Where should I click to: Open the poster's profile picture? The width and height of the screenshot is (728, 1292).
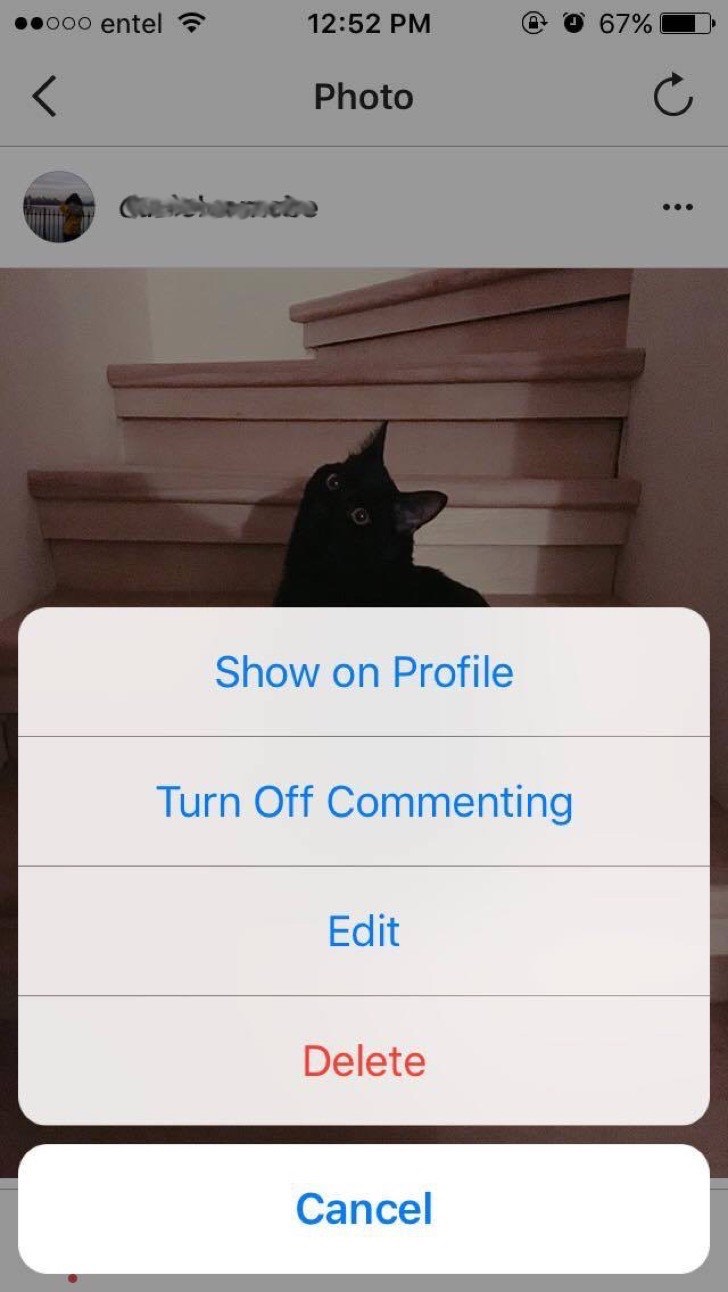[59, 207]
